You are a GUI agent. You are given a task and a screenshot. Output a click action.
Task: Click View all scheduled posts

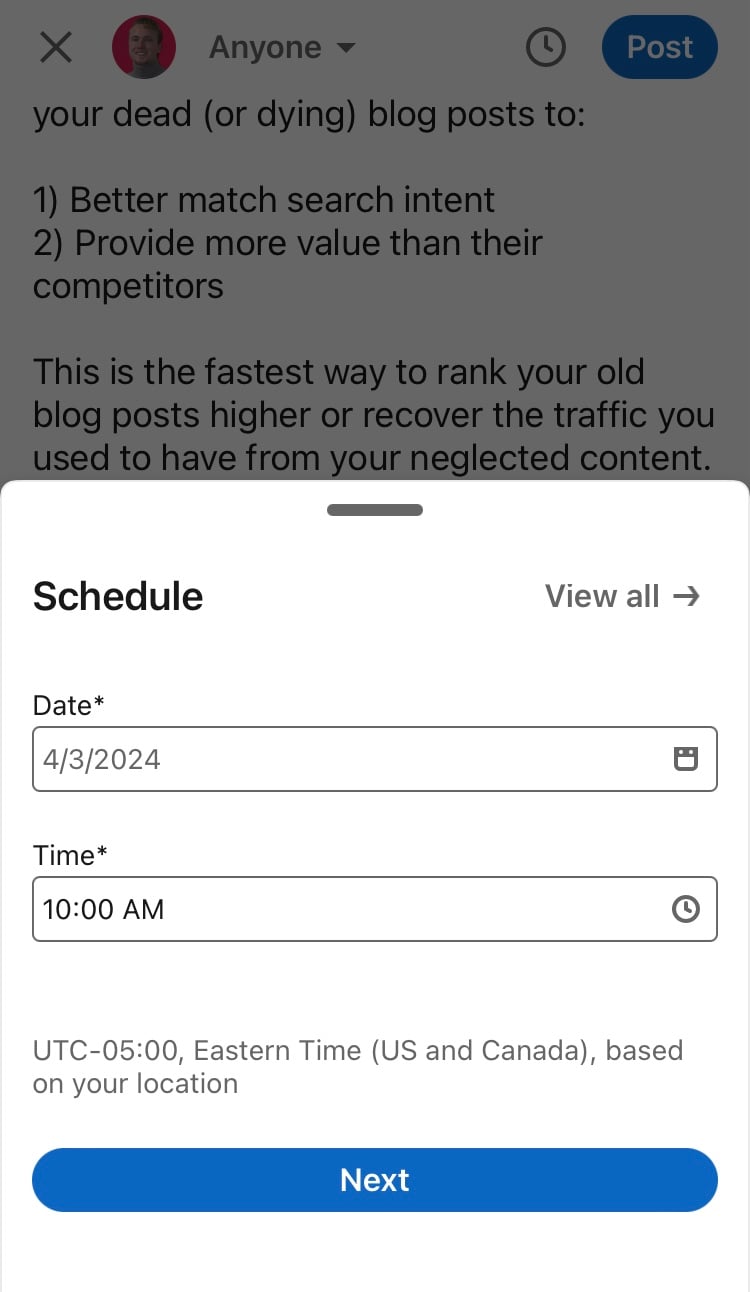(602, 596)
